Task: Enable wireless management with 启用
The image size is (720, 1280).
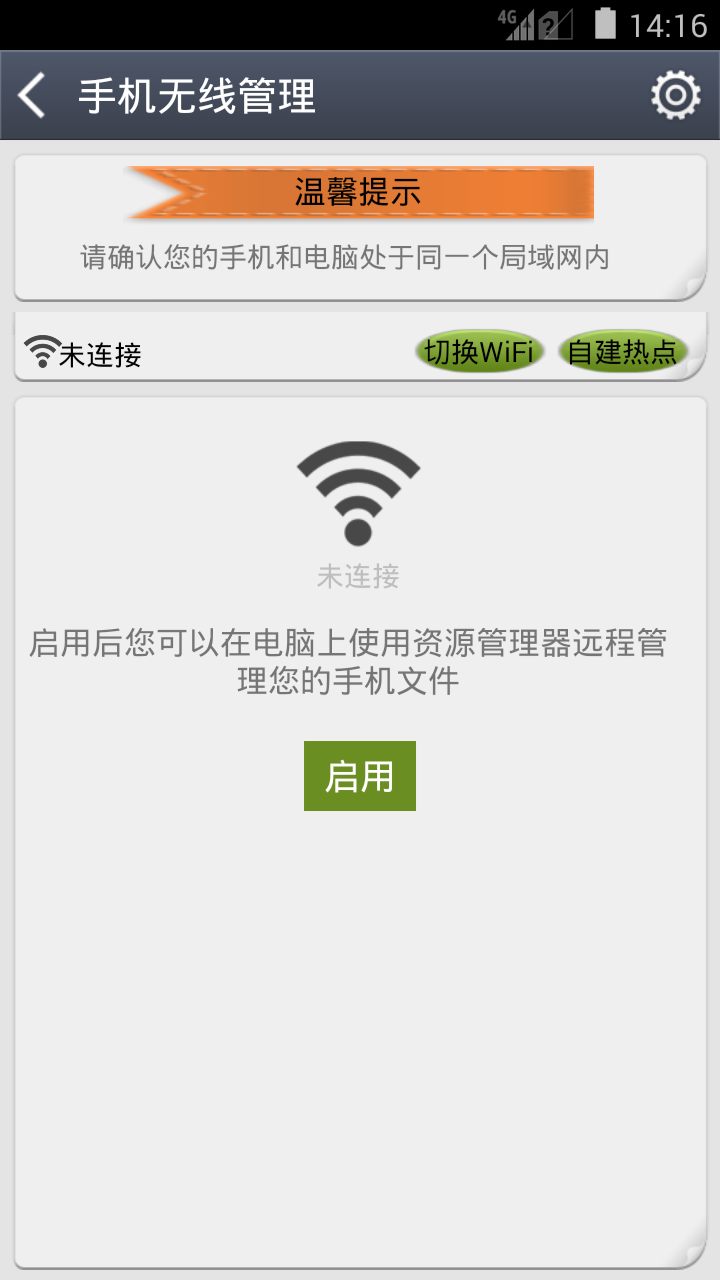Action: pyautogui.click(x=360, y=776)
